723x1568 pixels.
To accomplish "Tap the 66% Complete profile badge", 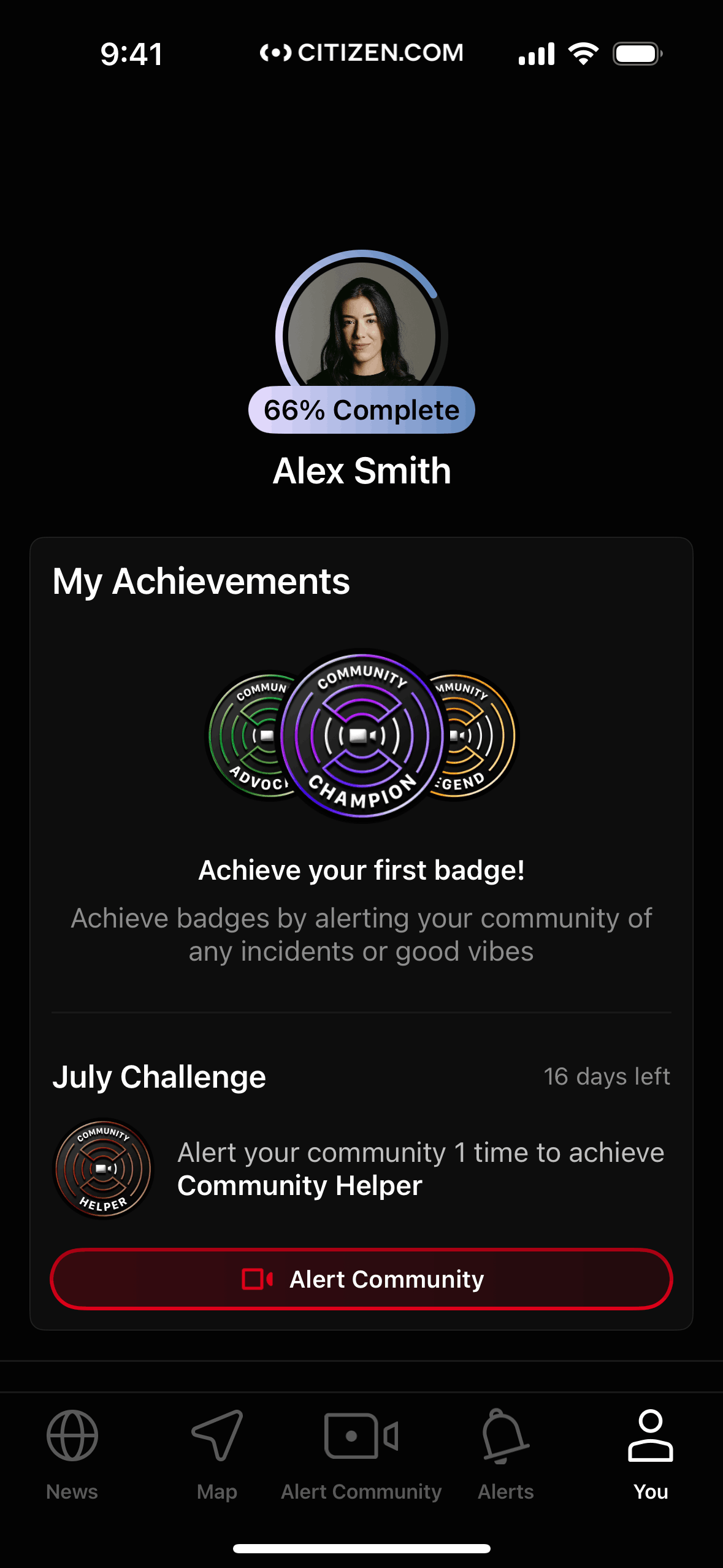I will click(x=362, y=410).
